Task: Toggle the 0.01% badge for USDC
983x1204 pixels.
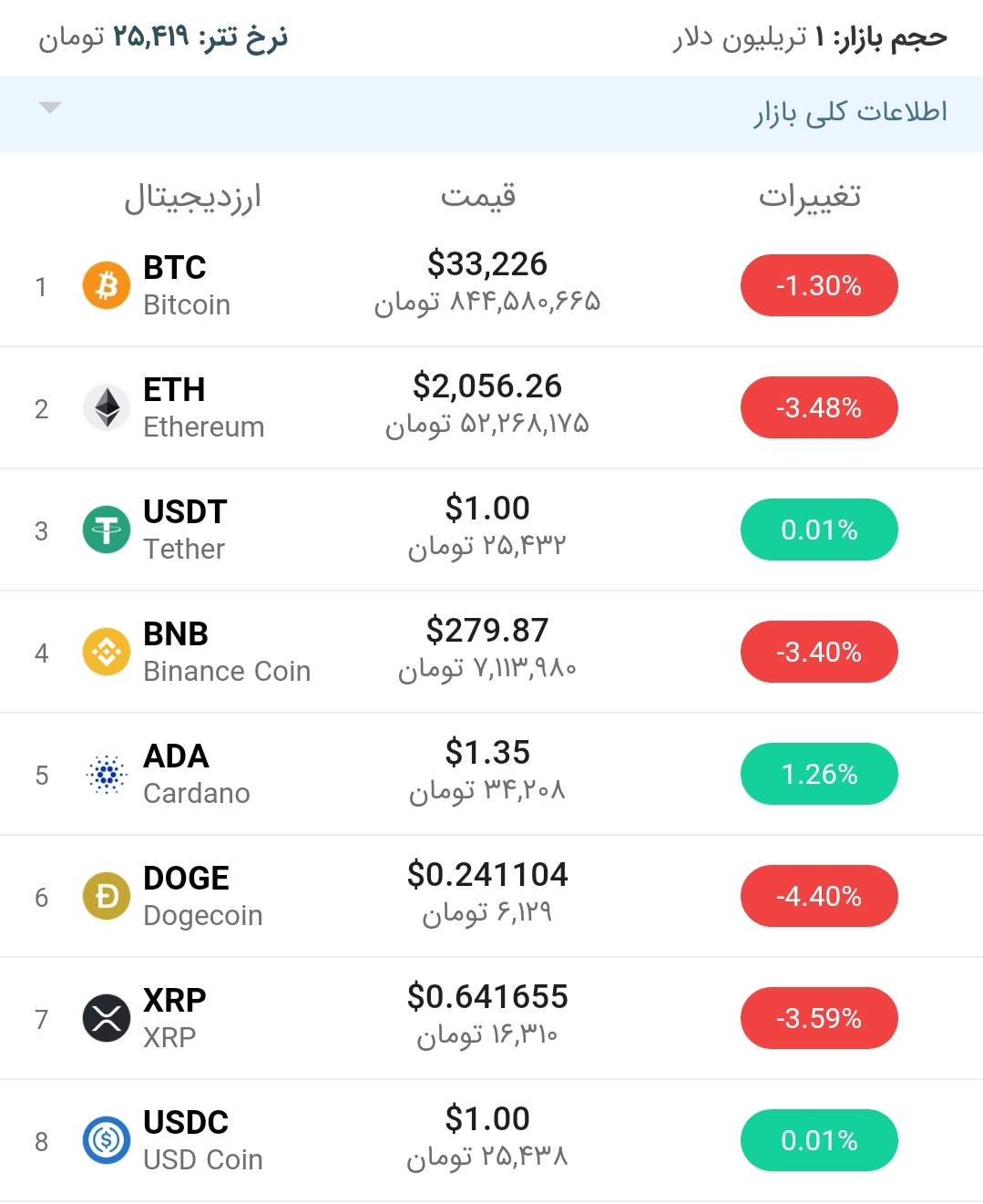Action: pos(818,1140)
